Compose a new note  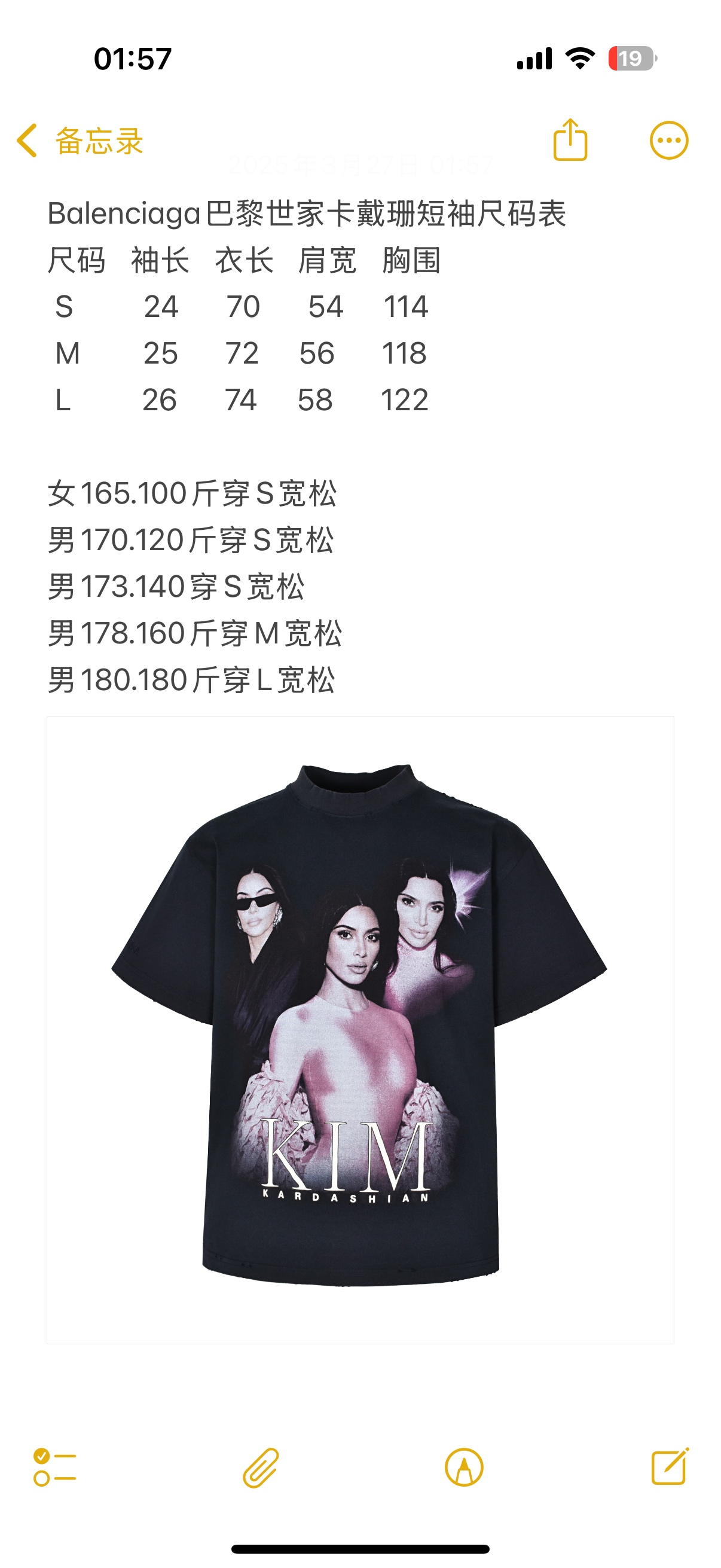click(669, 1467)
